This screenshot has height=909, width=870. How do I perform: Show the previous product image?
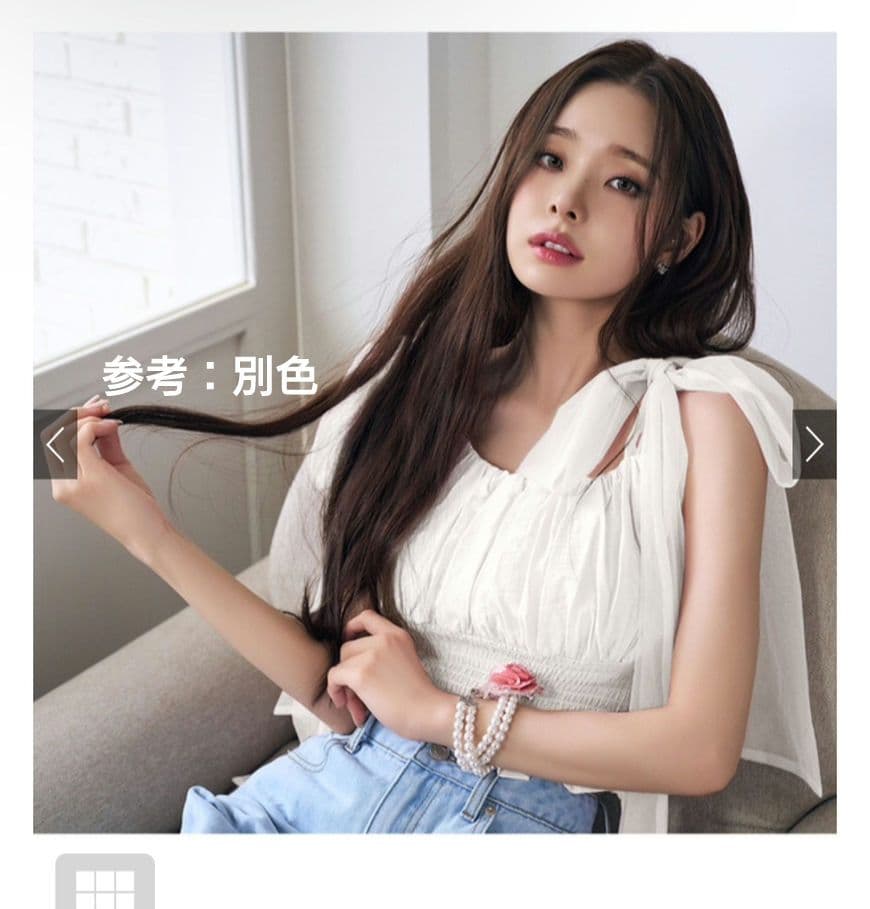[x=55, y=444]
